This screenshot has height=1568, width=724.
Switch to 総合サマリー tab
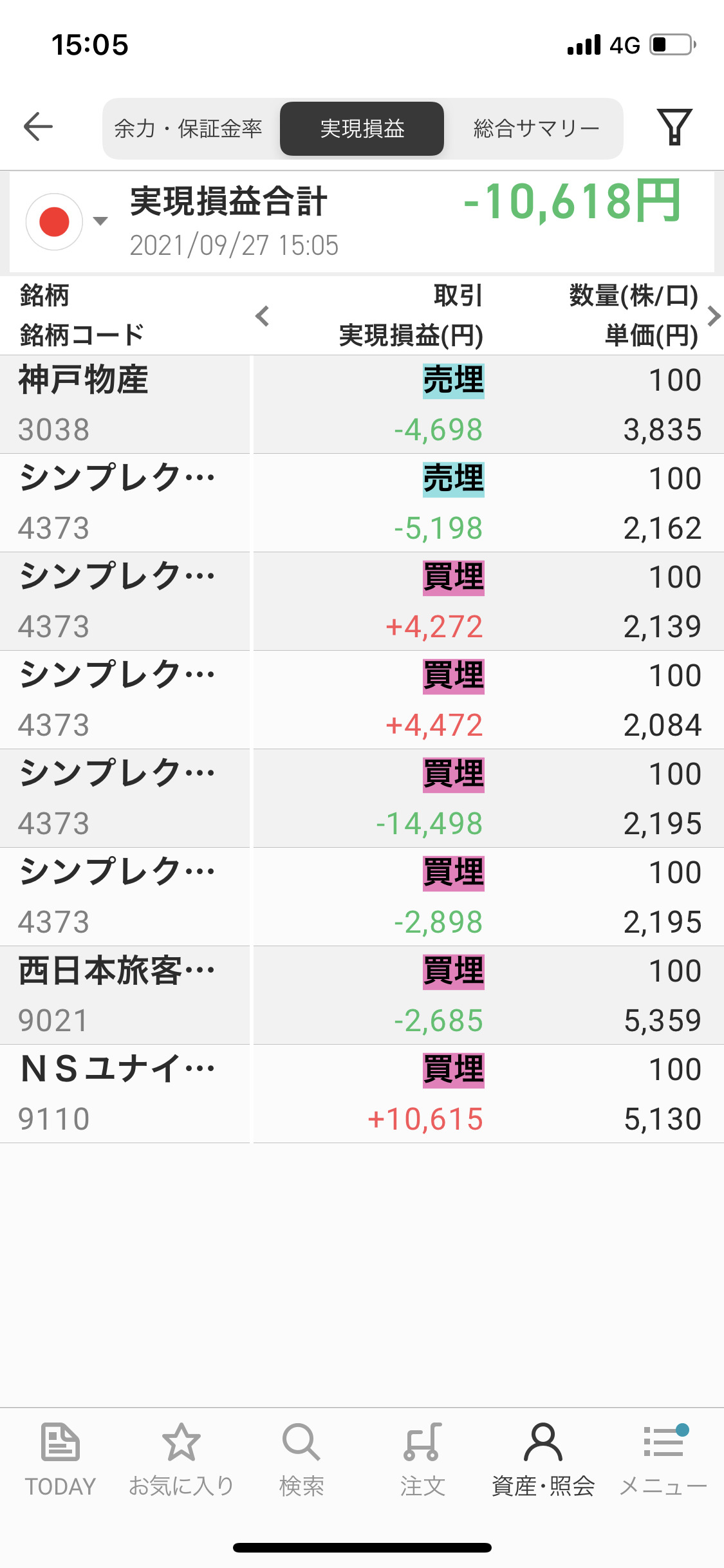click(x=537, y=129)
